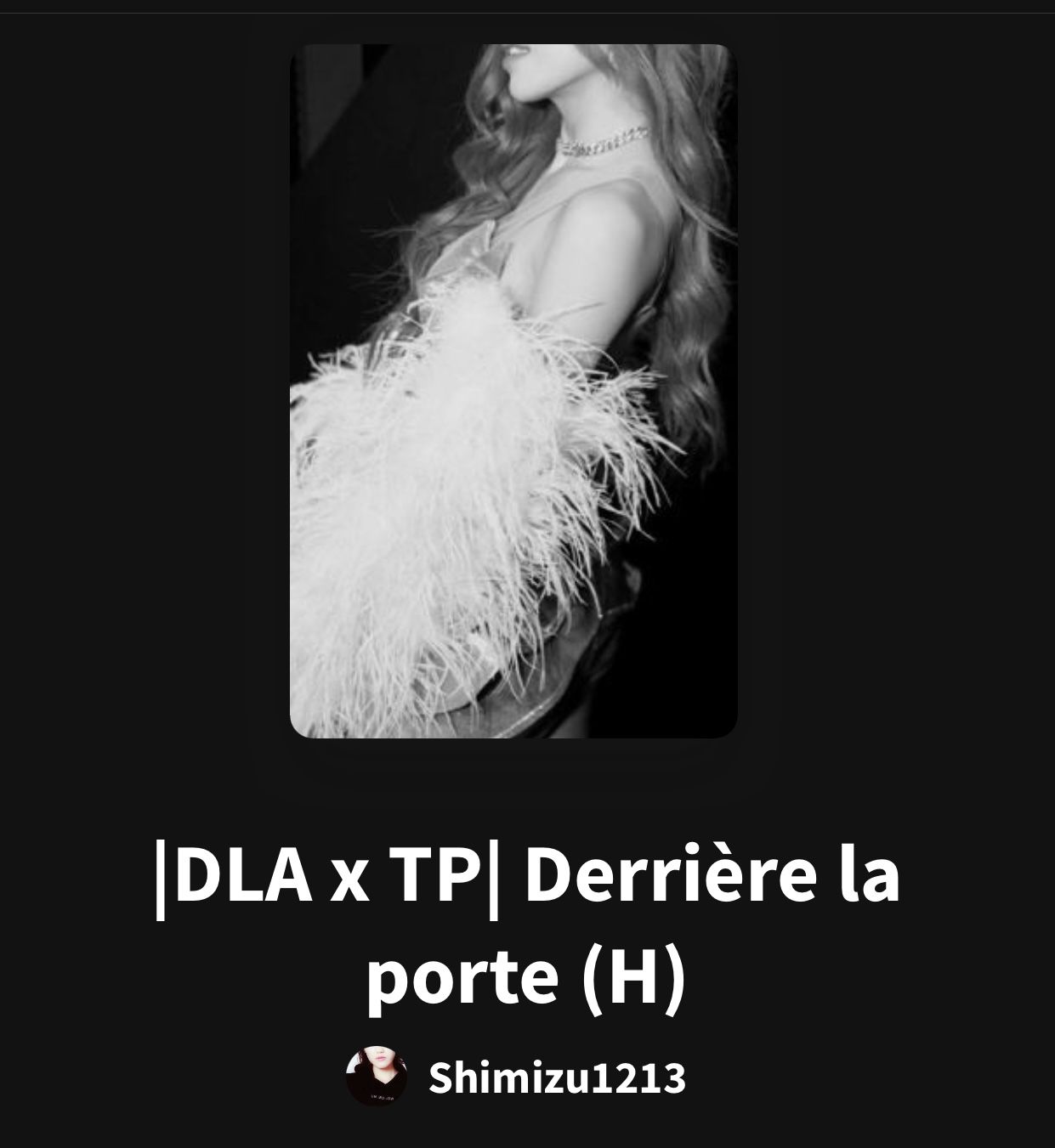Open author profile Shimizu1213

[x=556, y=1078]
